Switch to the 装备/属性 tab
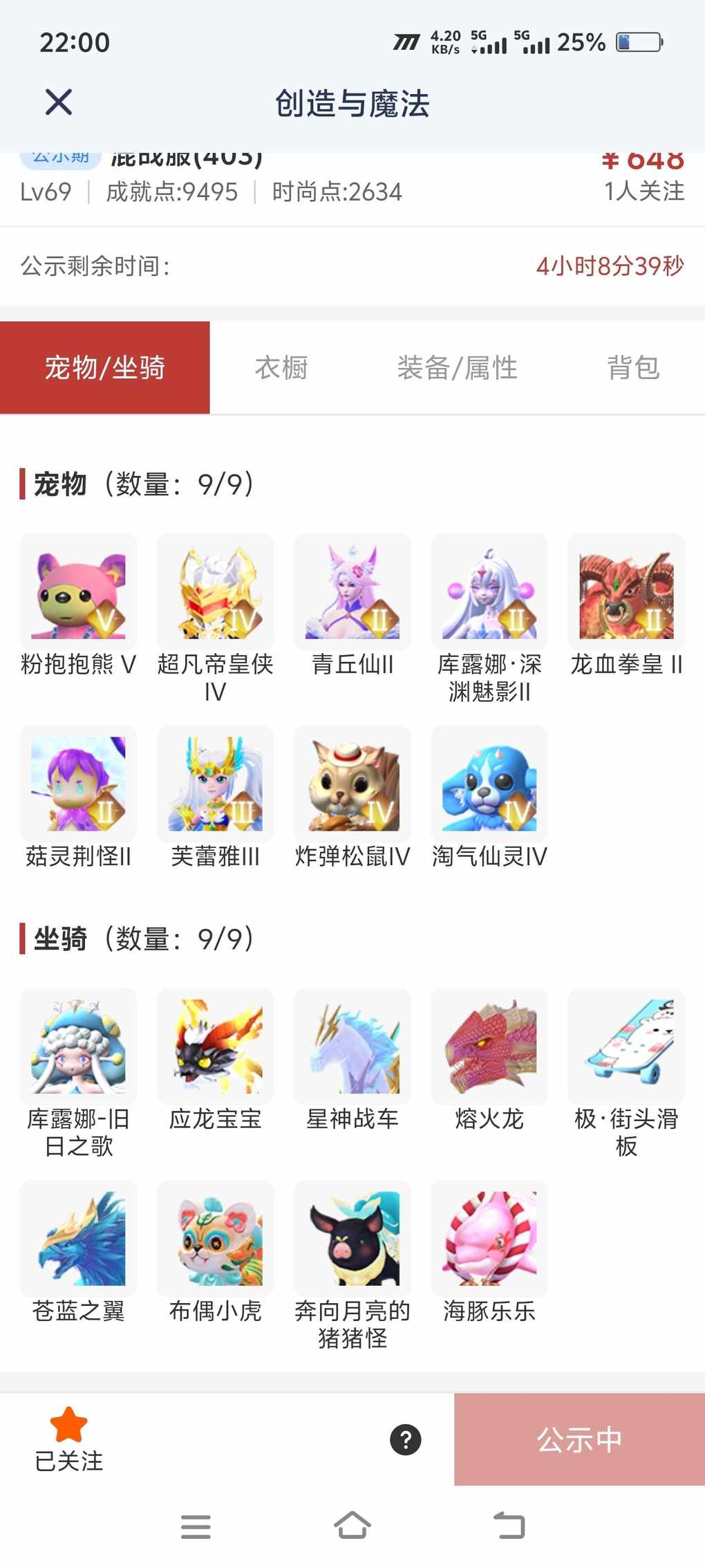 457,367
